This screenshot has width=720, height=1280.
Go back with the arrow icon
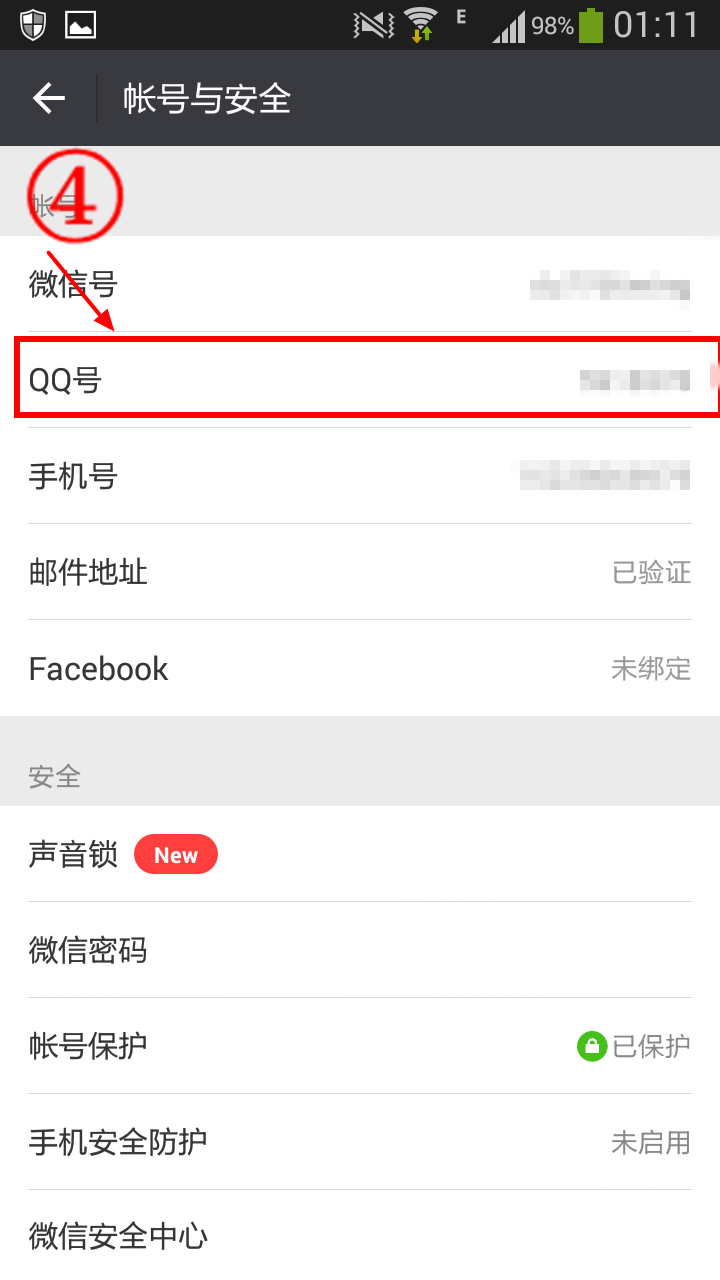pyautogui.click(x=48, y=98)
